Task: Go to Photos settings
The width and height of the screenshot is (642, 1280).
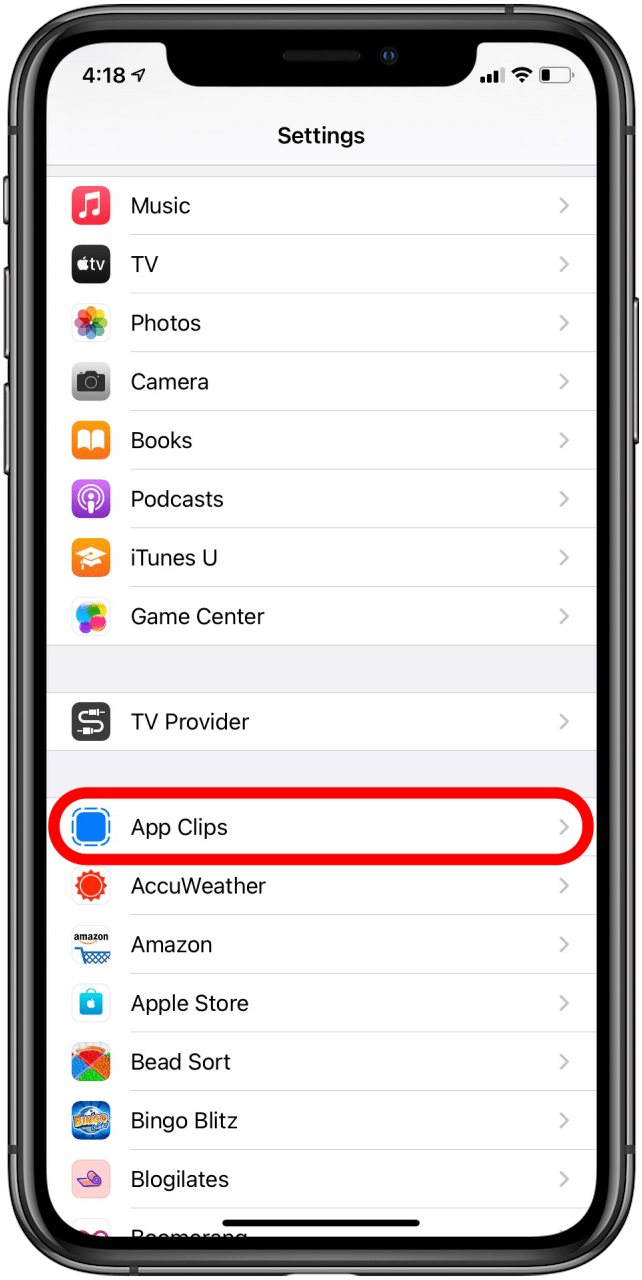Action: tap(320, 323)
